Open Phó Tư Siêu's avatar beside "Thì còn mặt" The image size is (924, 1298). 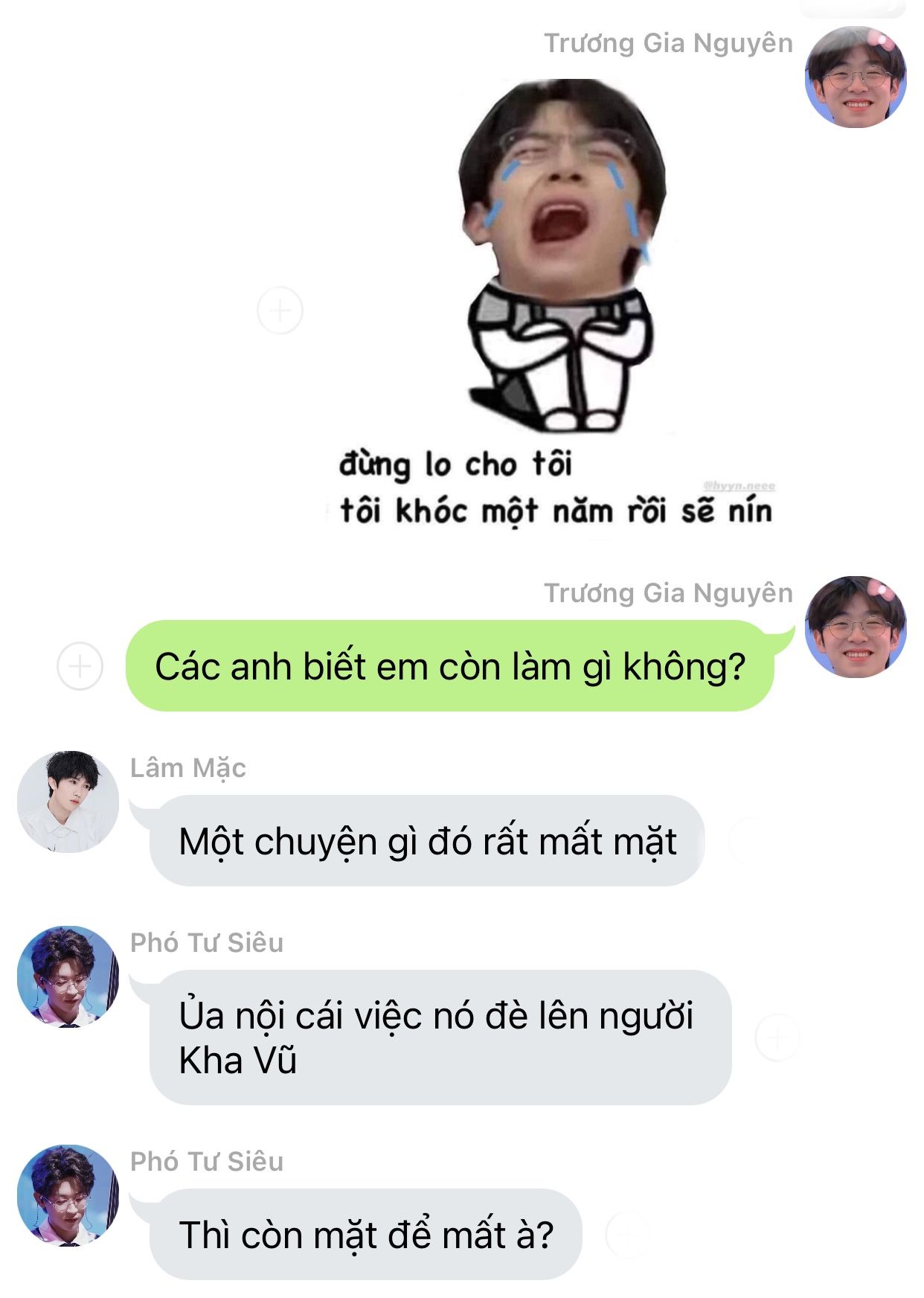(x=68, y=1195)
